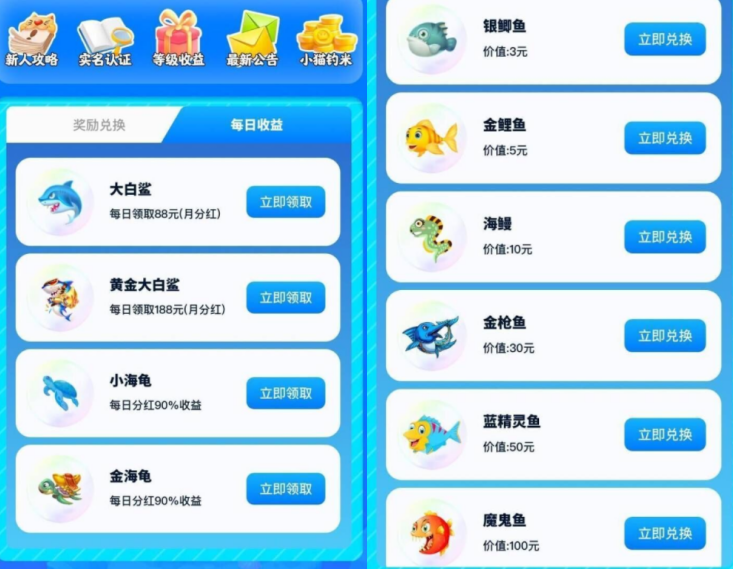The width and height of the screenshot is (733, 569).
Task: Switch to the 奖励兑换 tab
Action: tap(99, 126)
